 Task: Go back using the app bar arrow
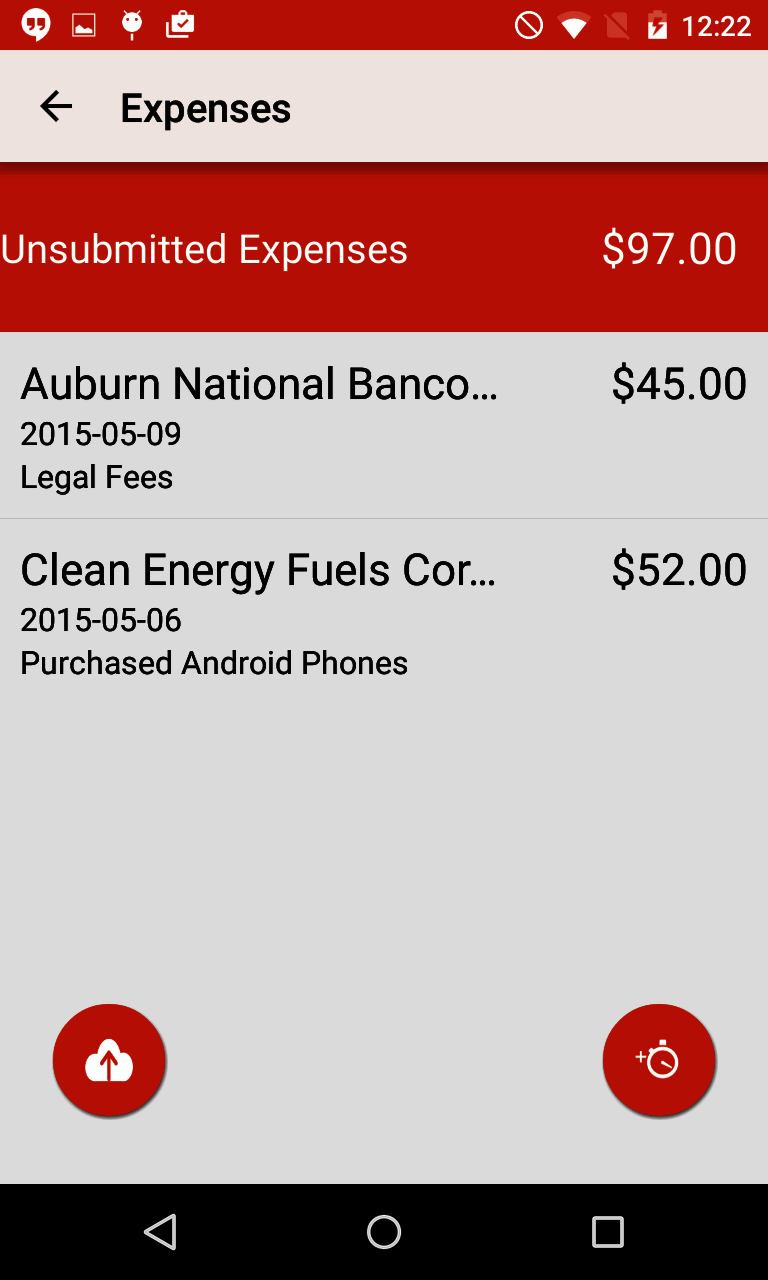(56, 106)
